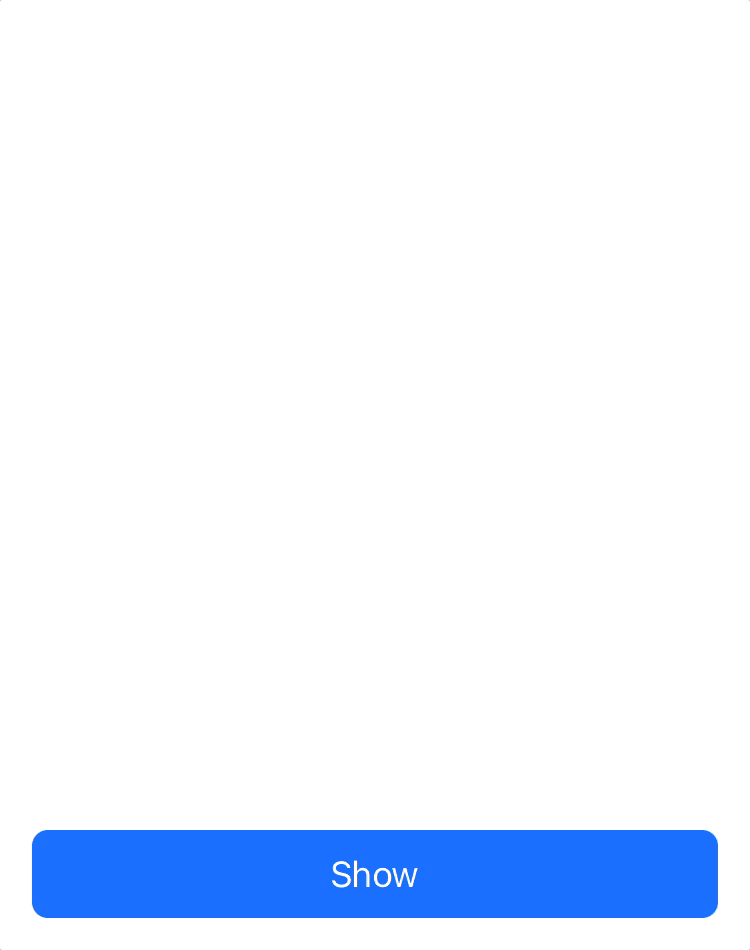The image size is (750, 950).
Task: Tap the blue Show button
Action: (375, 874)
